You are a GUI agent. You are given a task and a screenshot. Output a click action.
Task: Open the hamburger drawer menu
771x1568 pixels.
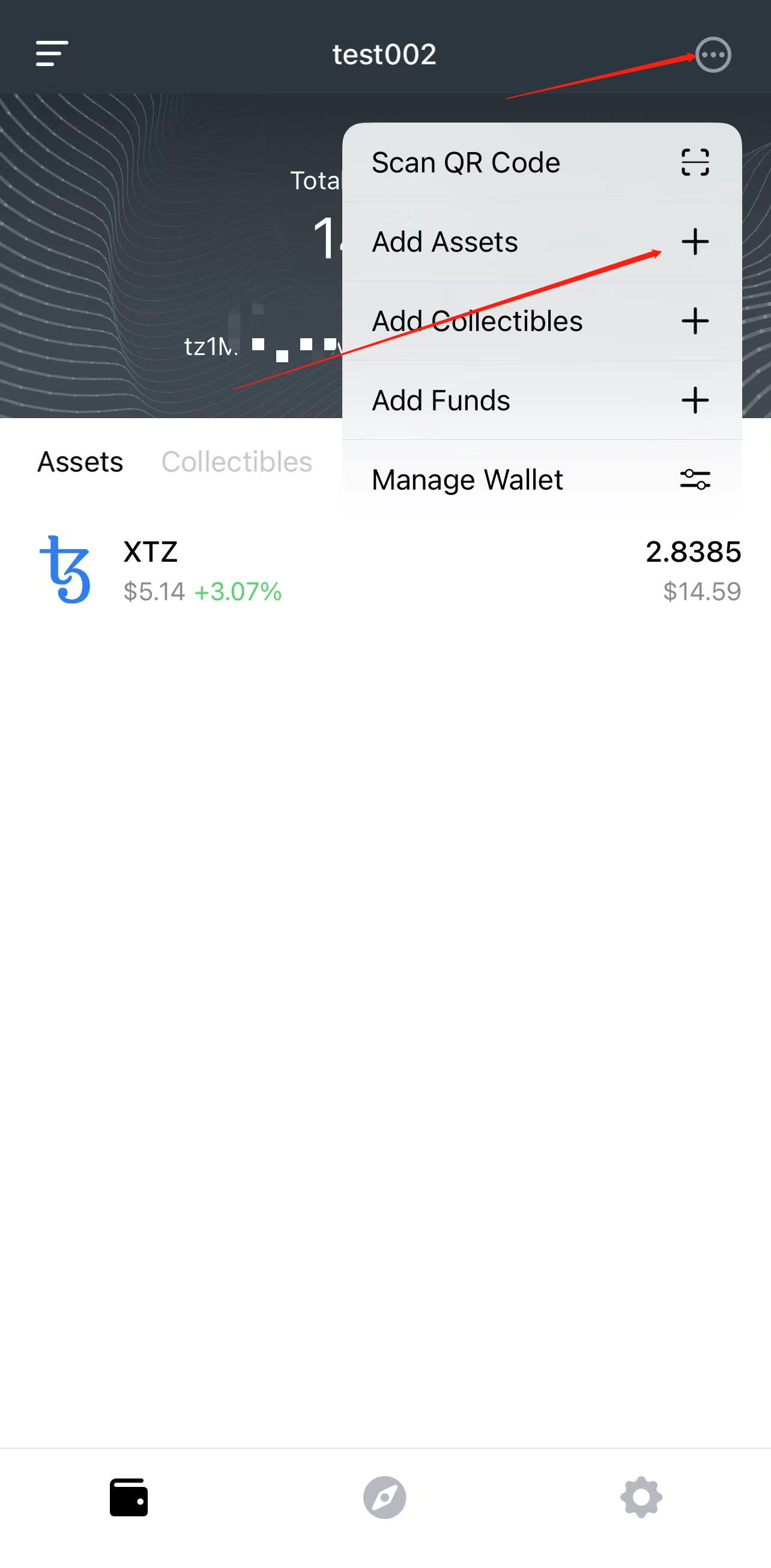[x=52, y=53]
